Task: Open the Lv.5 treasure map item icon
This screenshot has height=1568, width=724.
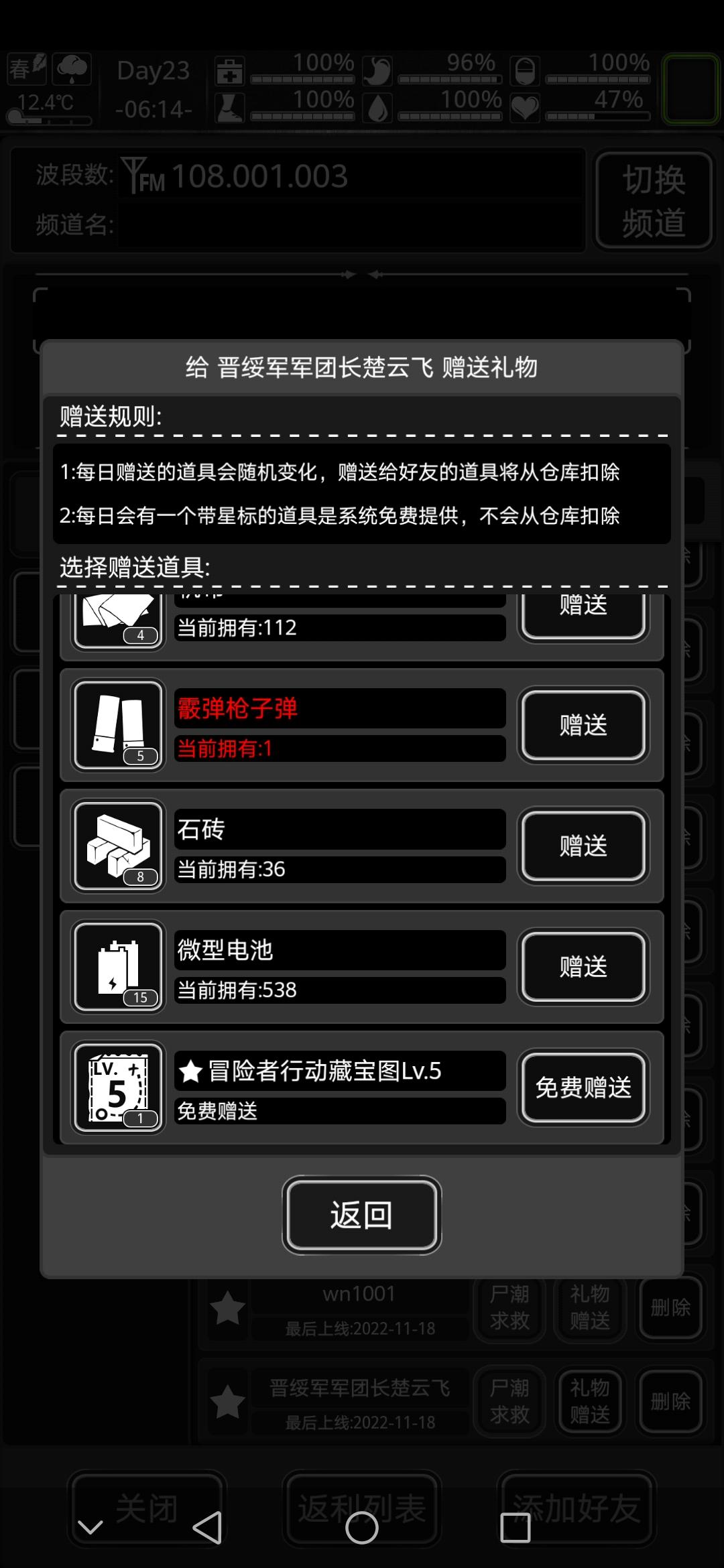Action: tap(118, 1088)
